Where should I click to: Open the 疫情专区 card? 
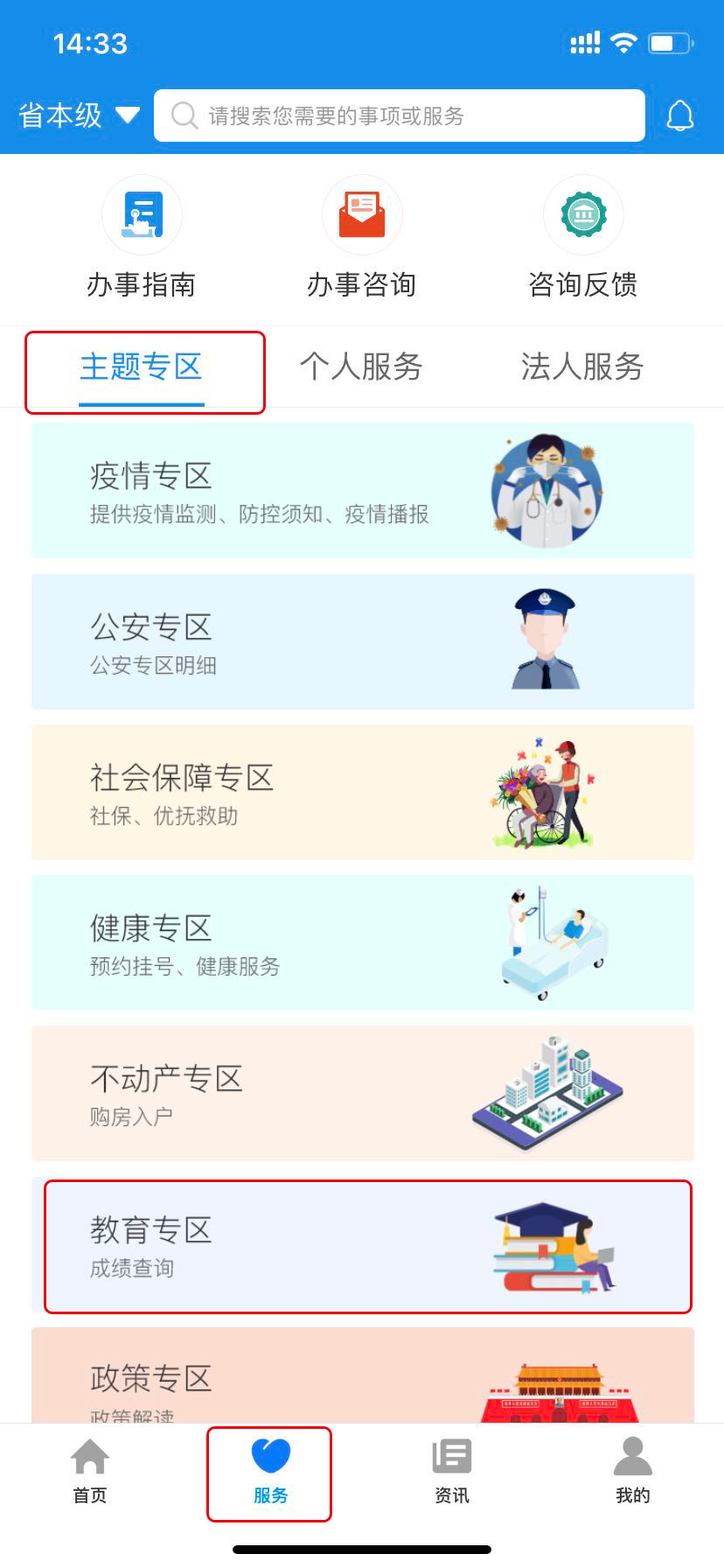pos(362,490)
